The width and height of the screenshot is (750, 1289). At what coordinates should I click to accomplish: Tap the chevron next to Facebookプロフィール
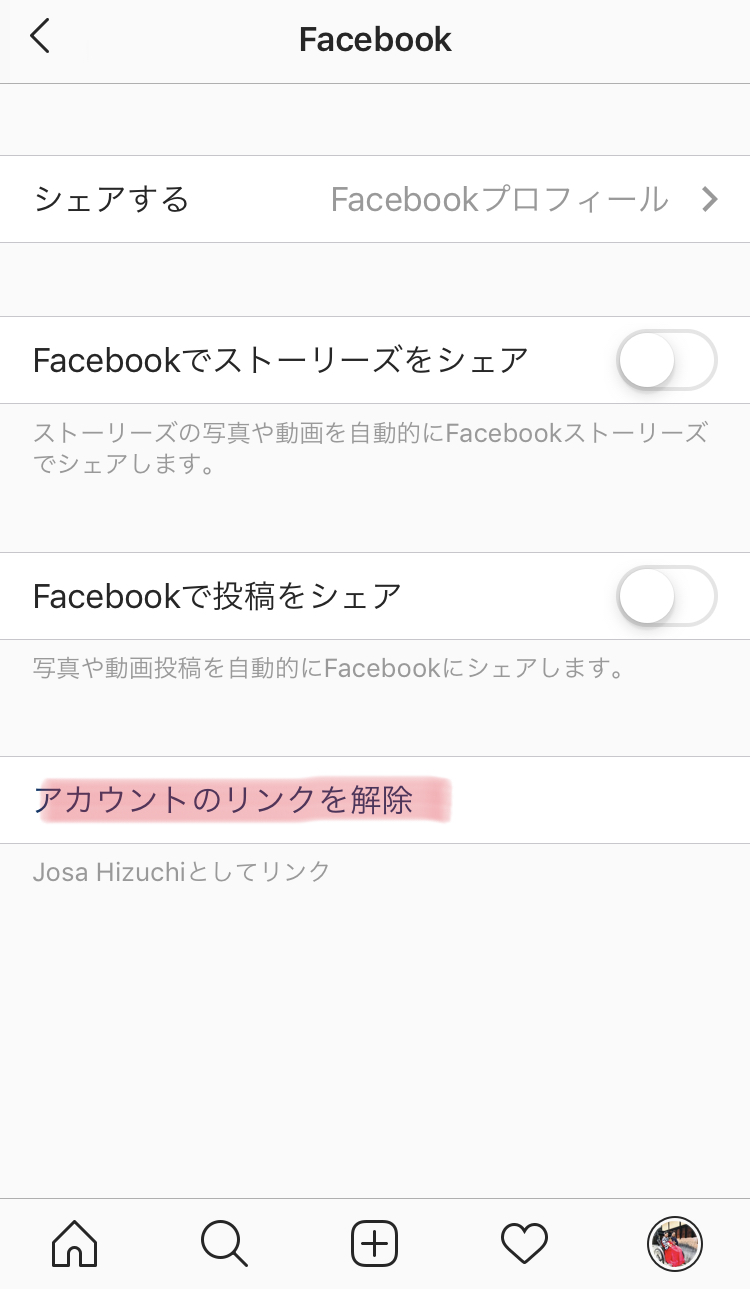click(710, 199)
